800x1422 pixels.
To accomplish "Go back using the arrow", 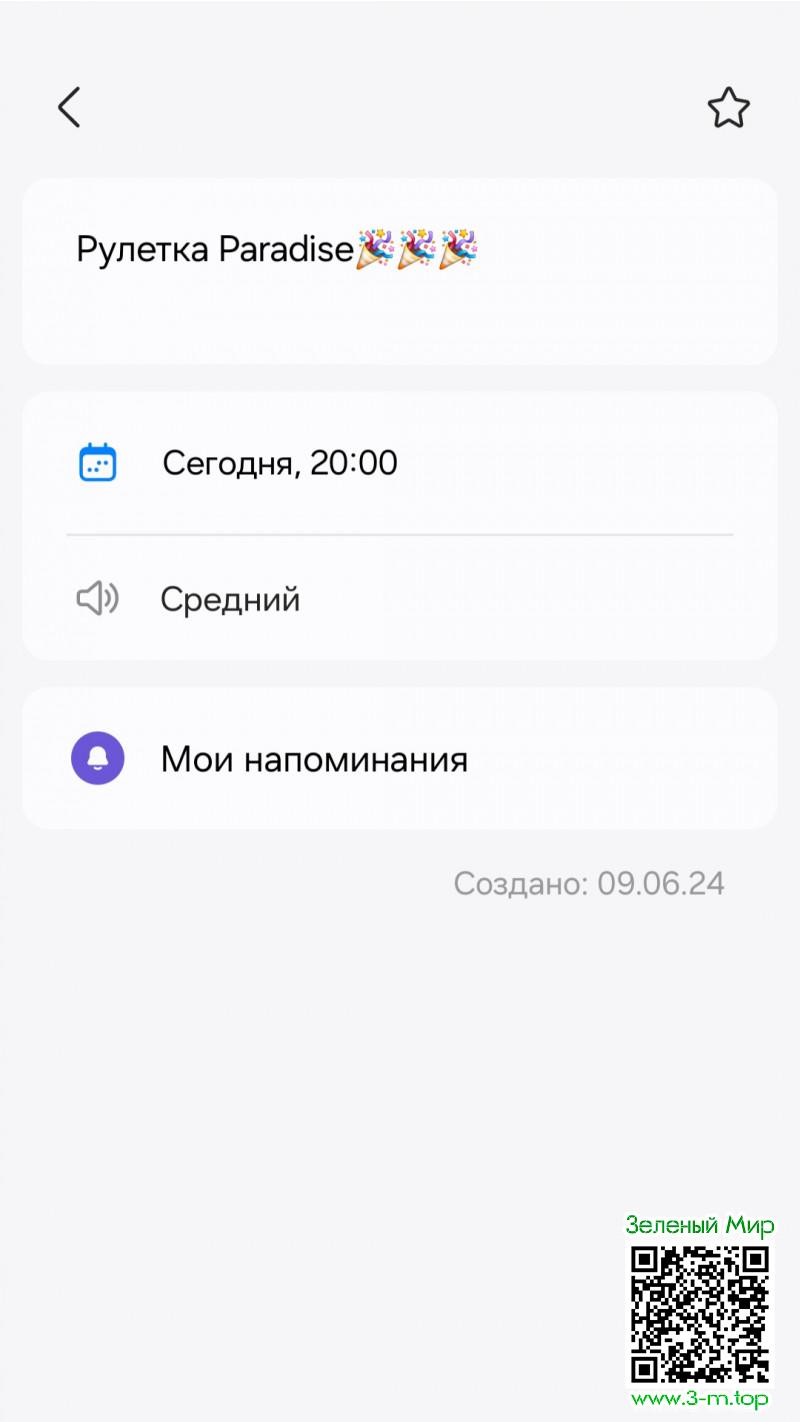I will coord(68,107).
